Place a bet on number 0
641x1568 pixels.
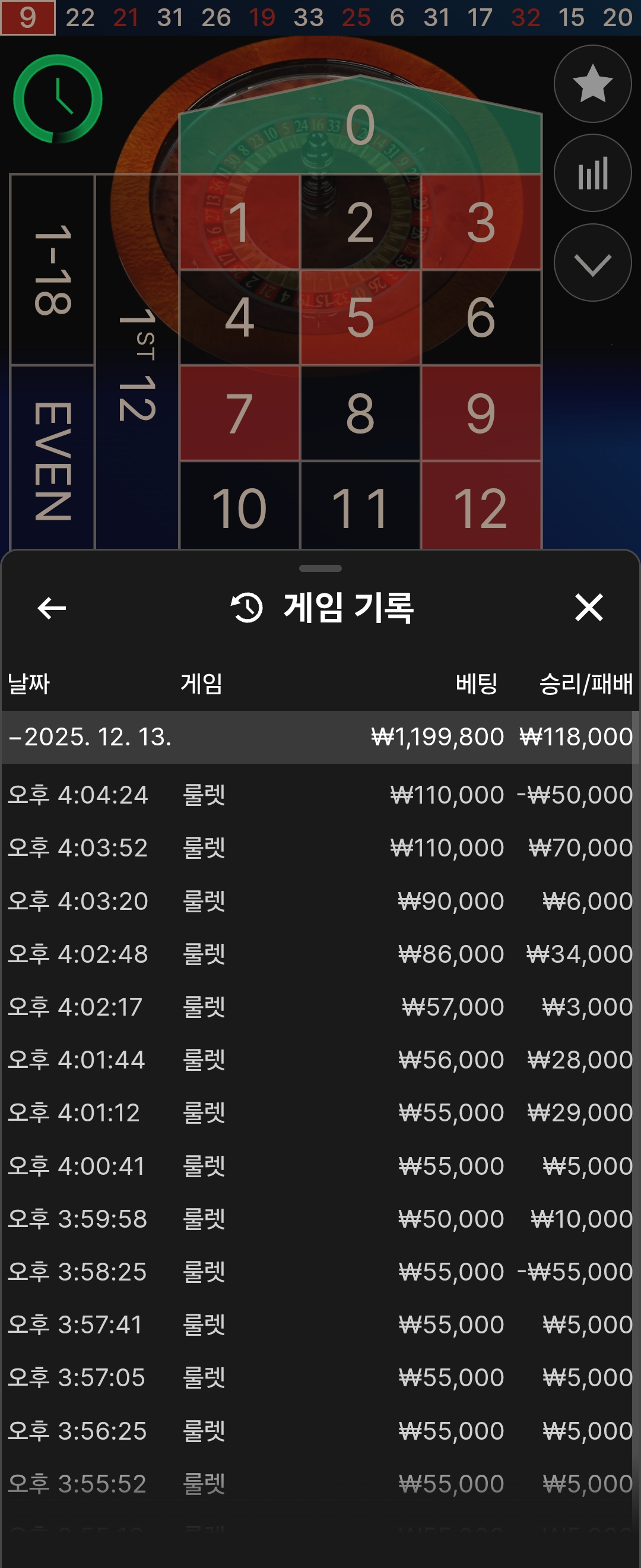click(360, 131)
